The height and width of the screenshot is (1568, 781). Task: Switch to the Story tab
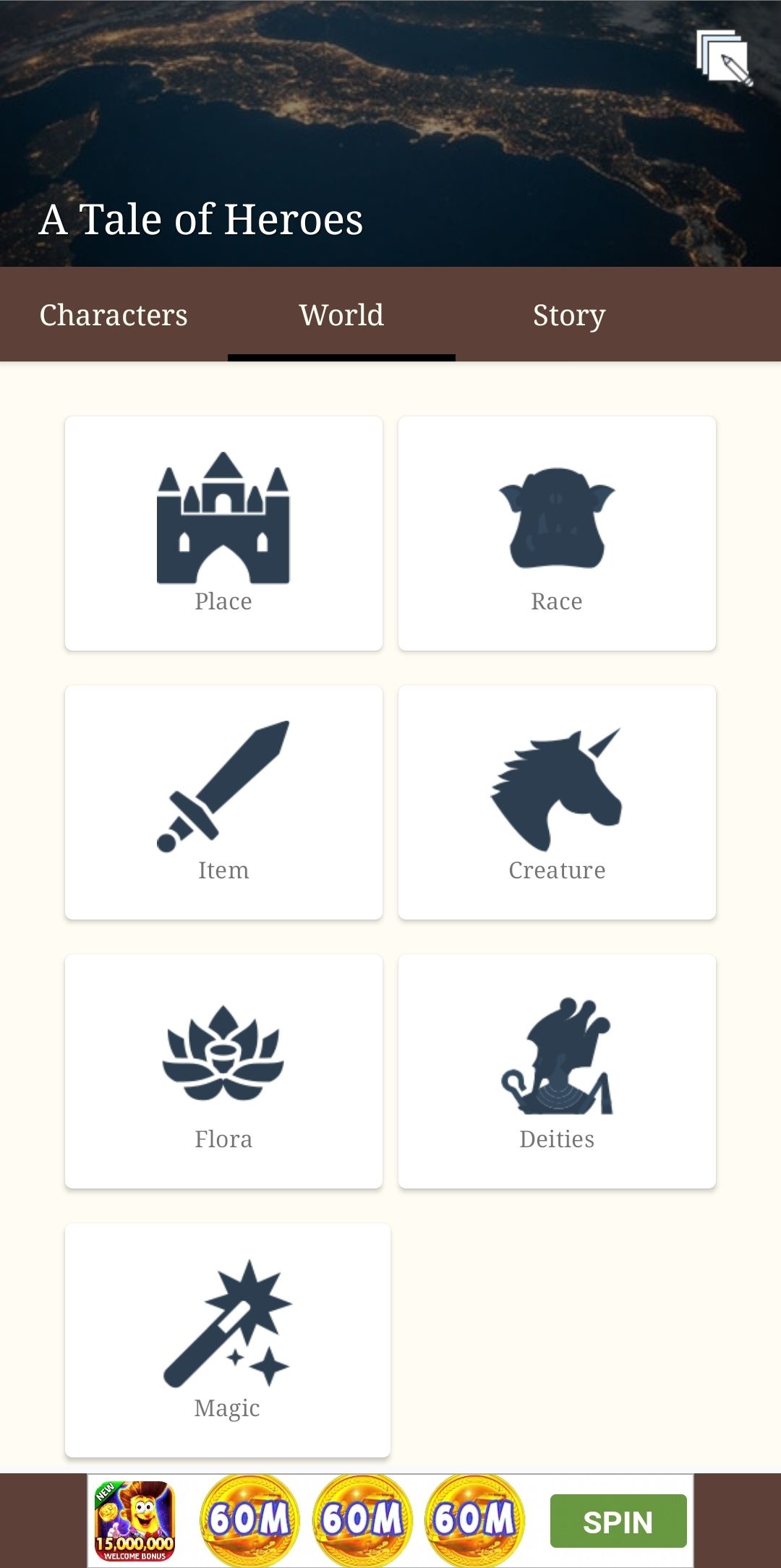pyautogui.click(x=569, y=315)
